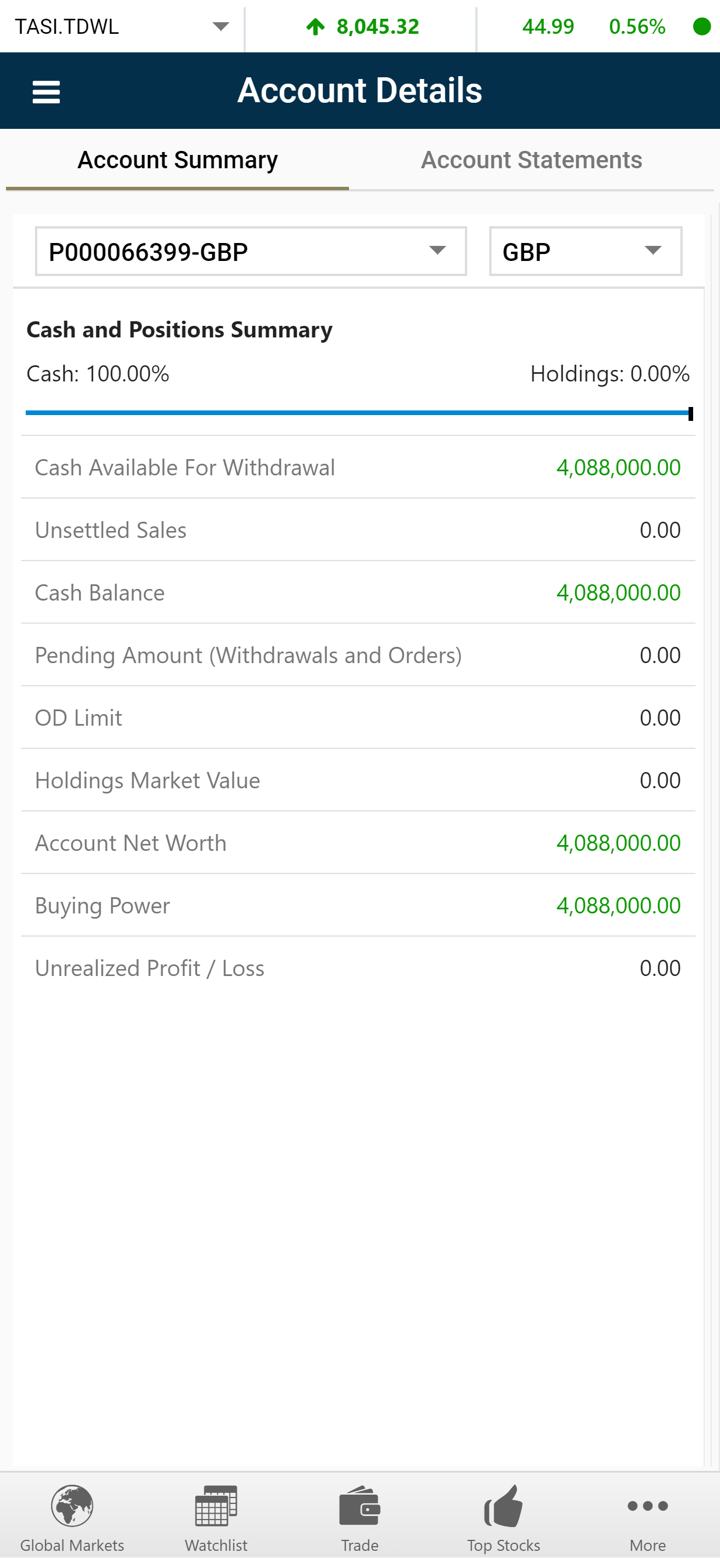This screenshot has height=1558, width=720.
Task: Open the Watchlist tab
Action: pyautogui.click(x=216, y=1518)
